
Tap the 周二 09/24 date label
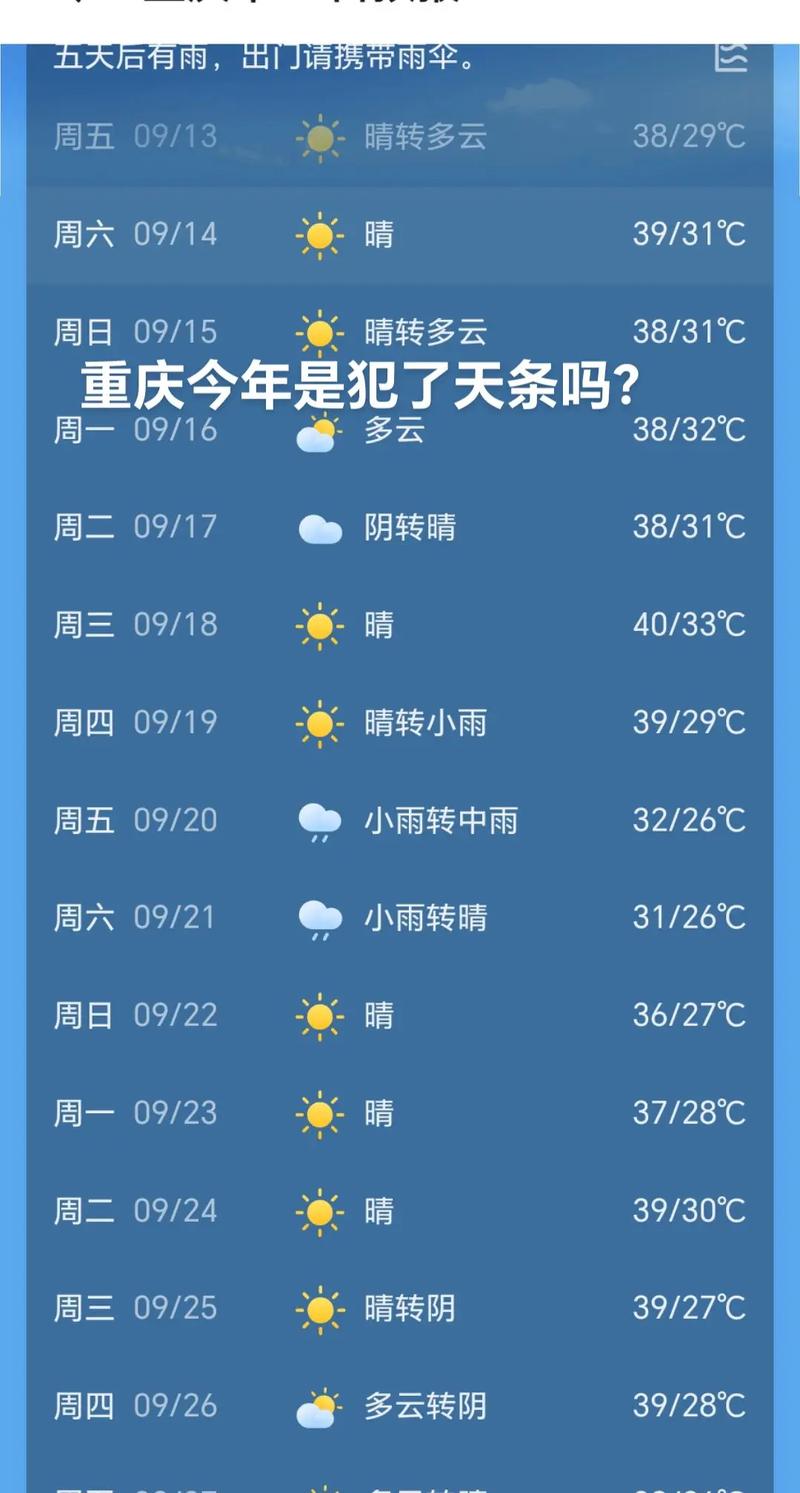tap(135, 1210)
